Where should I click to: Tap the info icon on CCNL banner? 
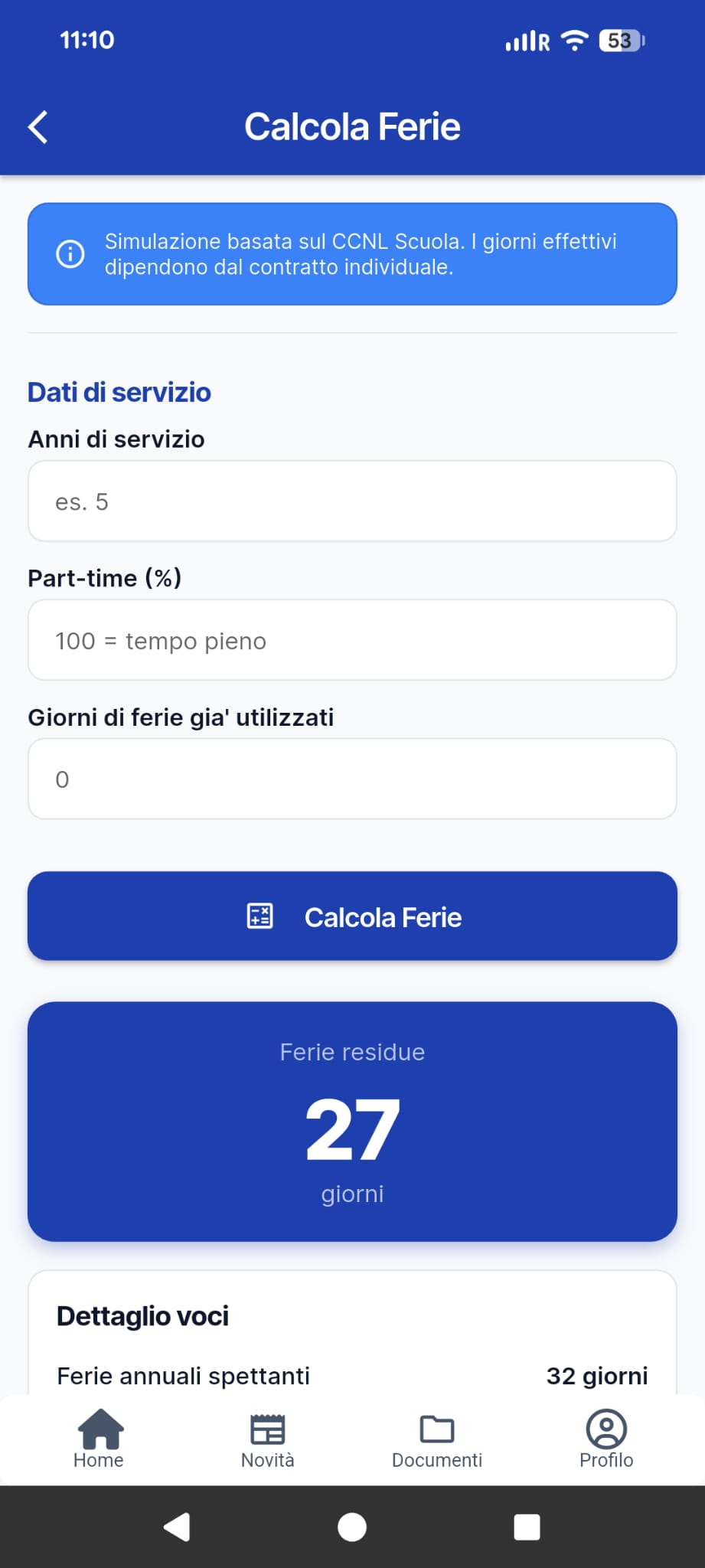70,253
